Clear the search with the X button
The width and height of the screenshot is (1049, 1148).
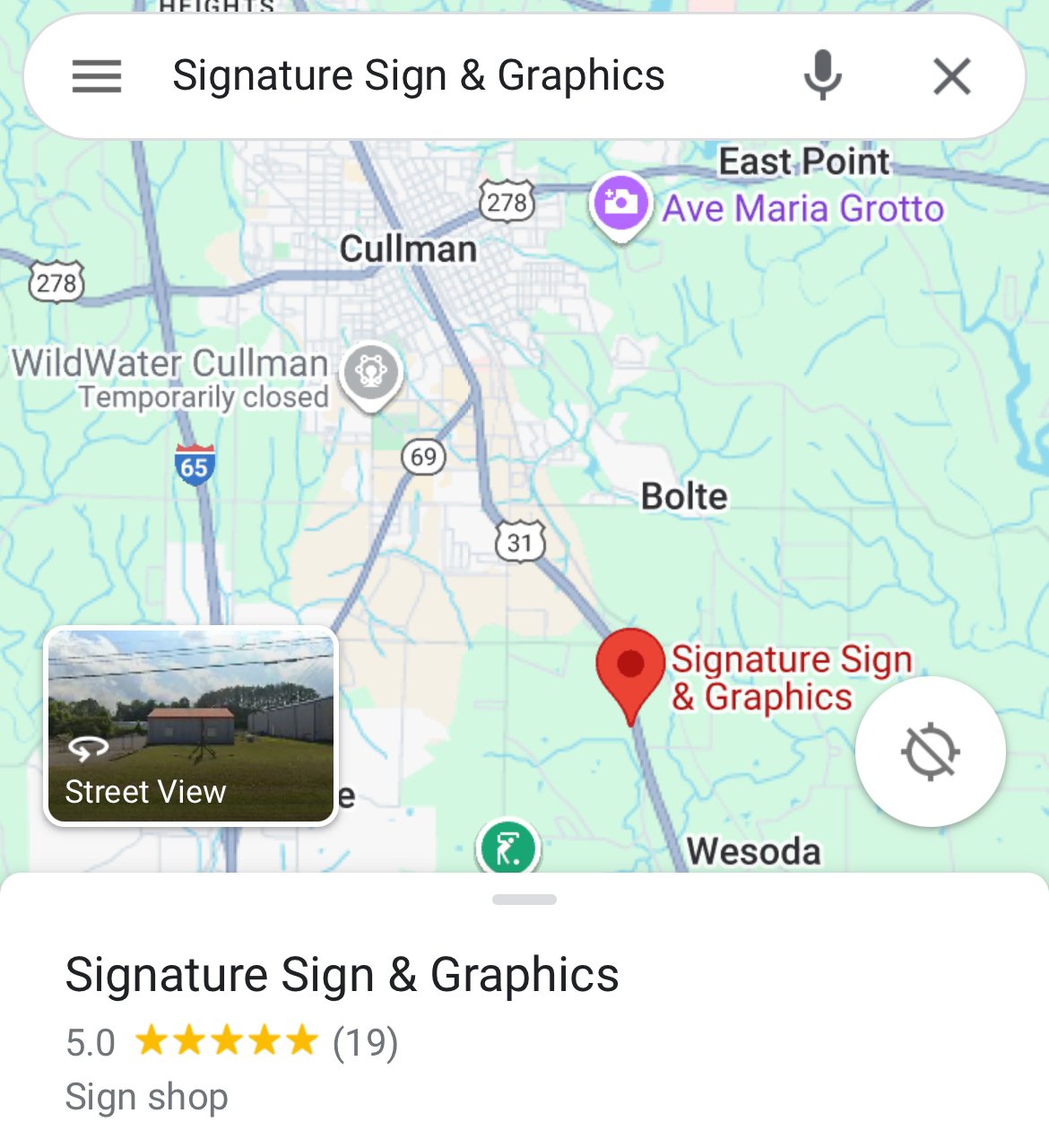coord(952,76)
